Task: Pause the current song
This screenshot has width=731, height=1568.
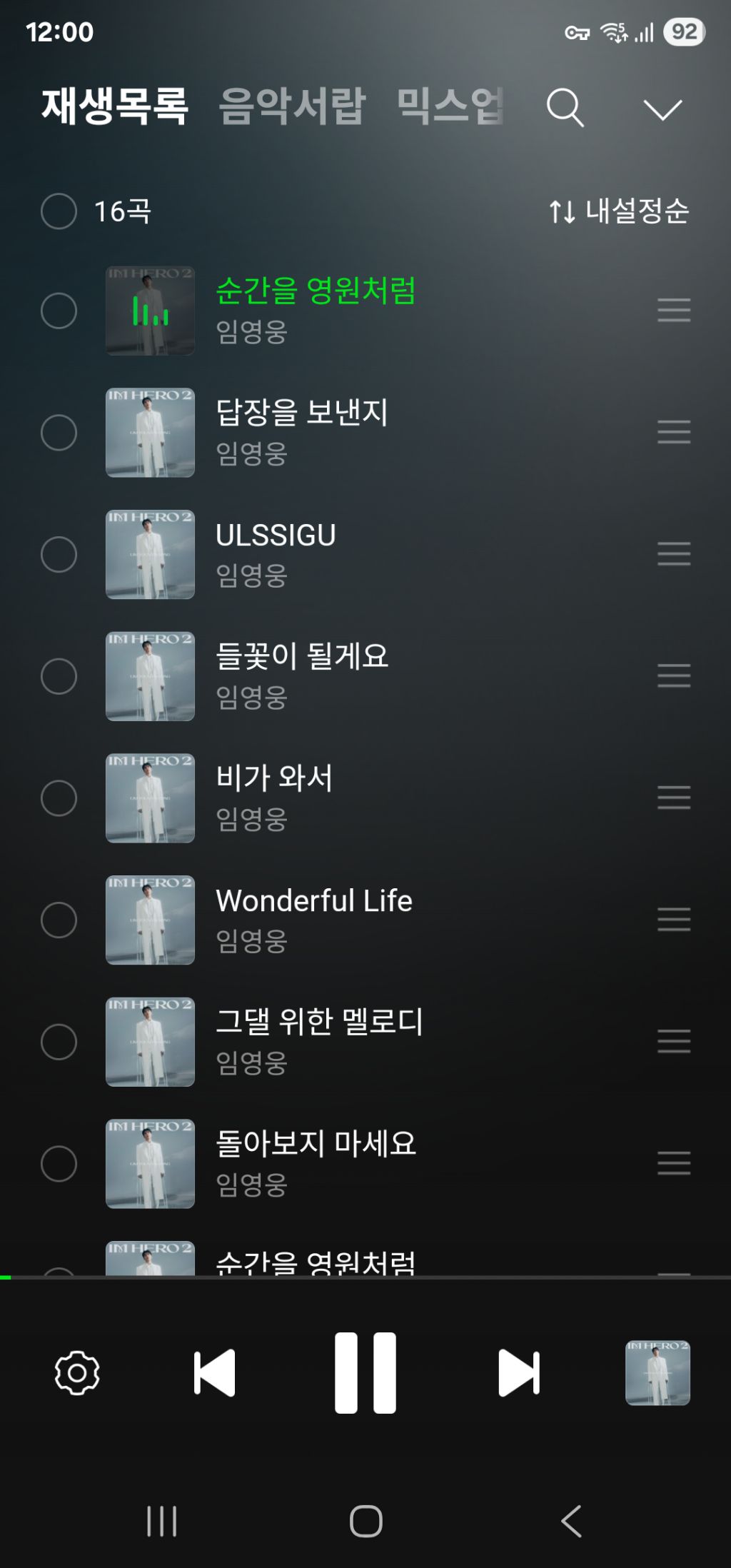Action: coord(365,1372)
